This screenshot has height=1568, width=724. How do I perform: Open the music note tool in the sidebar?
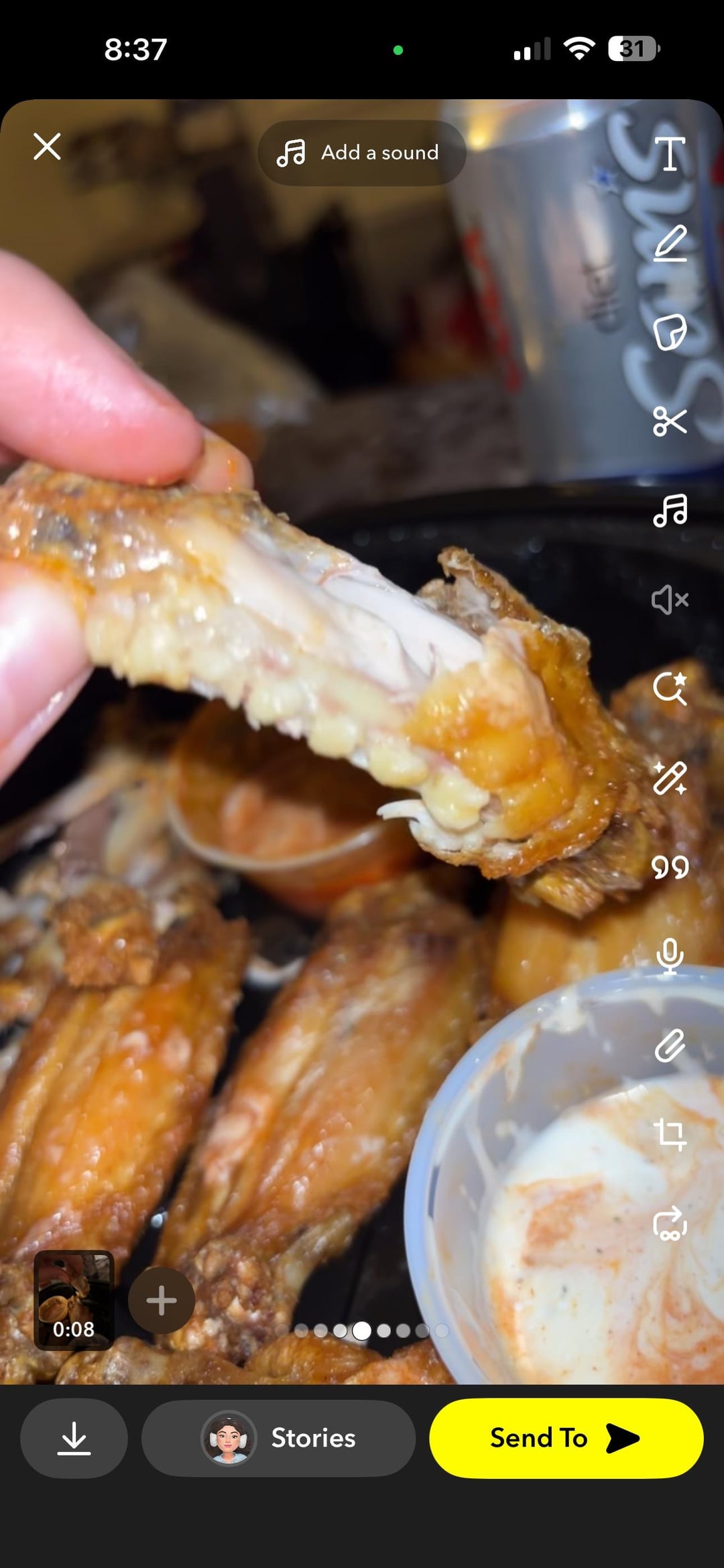(670, 511)
